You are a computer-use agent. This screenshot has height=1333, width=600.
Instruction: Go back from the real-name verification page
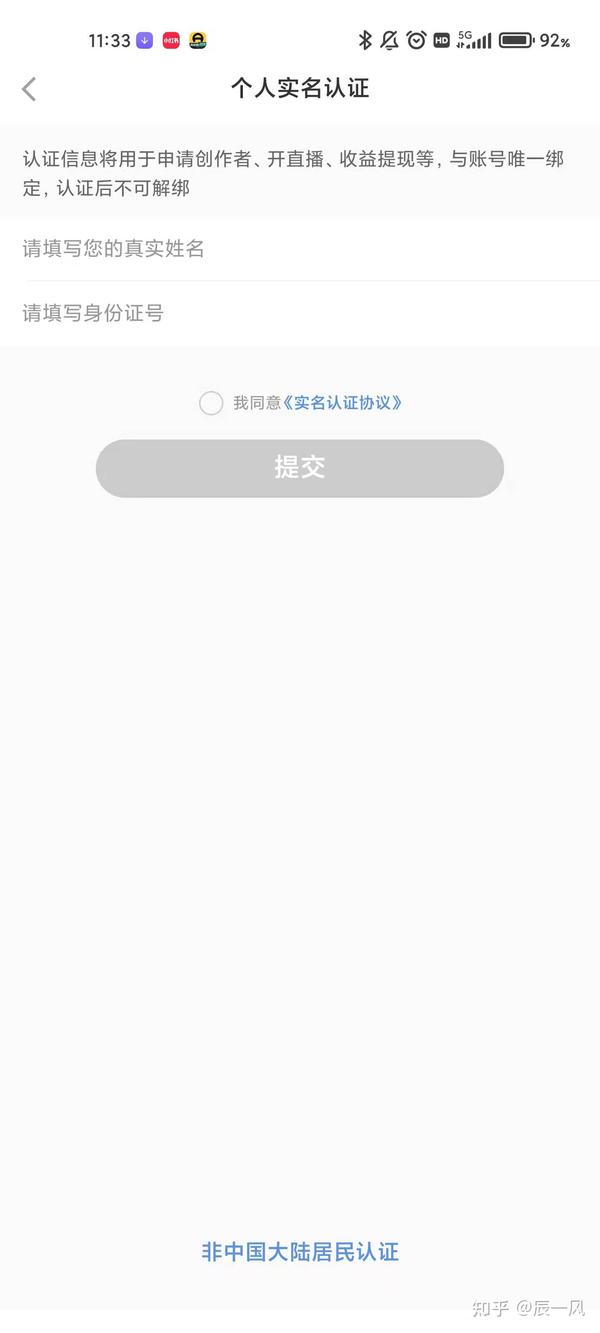[x=29, y=89]
